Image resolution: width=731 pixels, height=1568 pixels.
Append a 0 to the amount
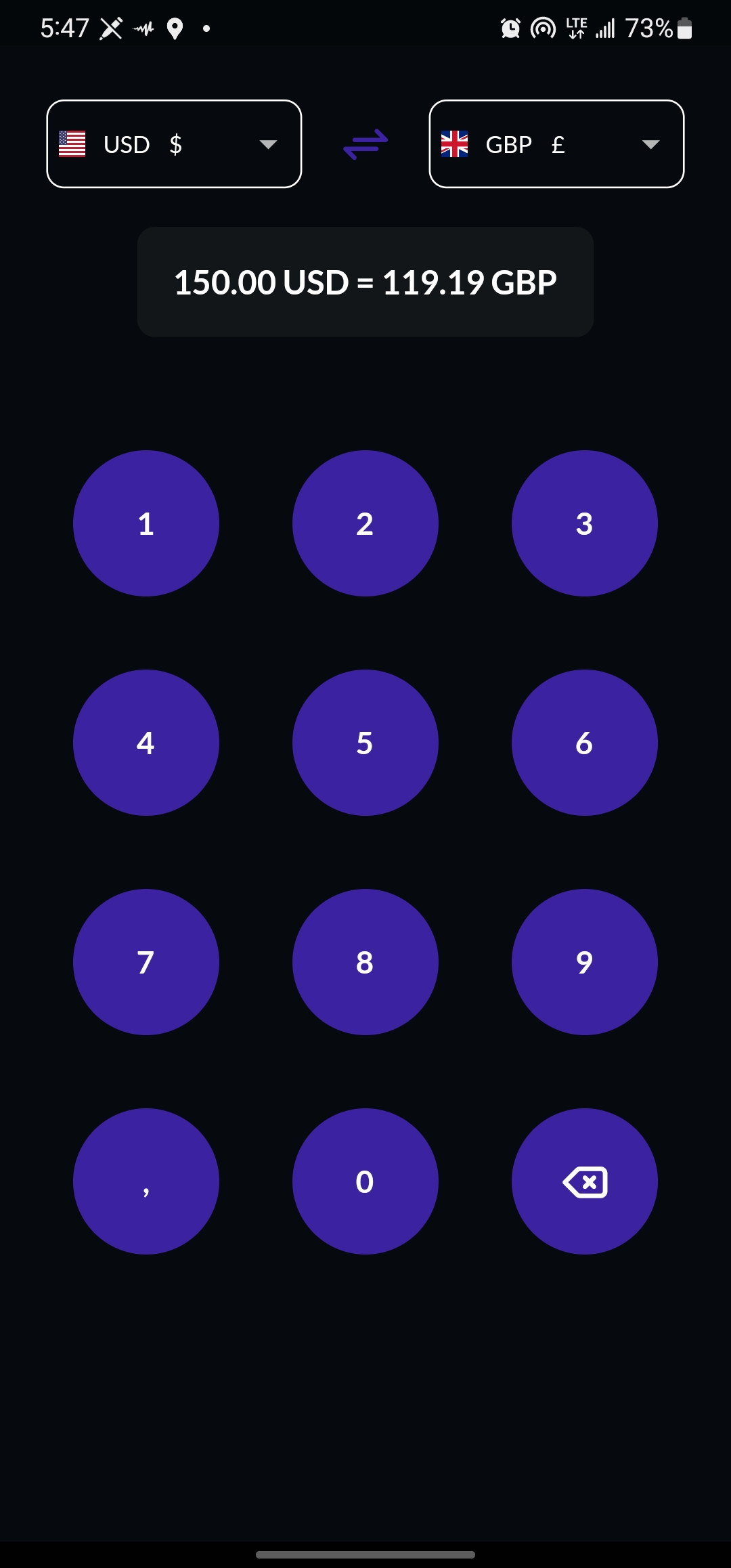tap(365, 1181)
